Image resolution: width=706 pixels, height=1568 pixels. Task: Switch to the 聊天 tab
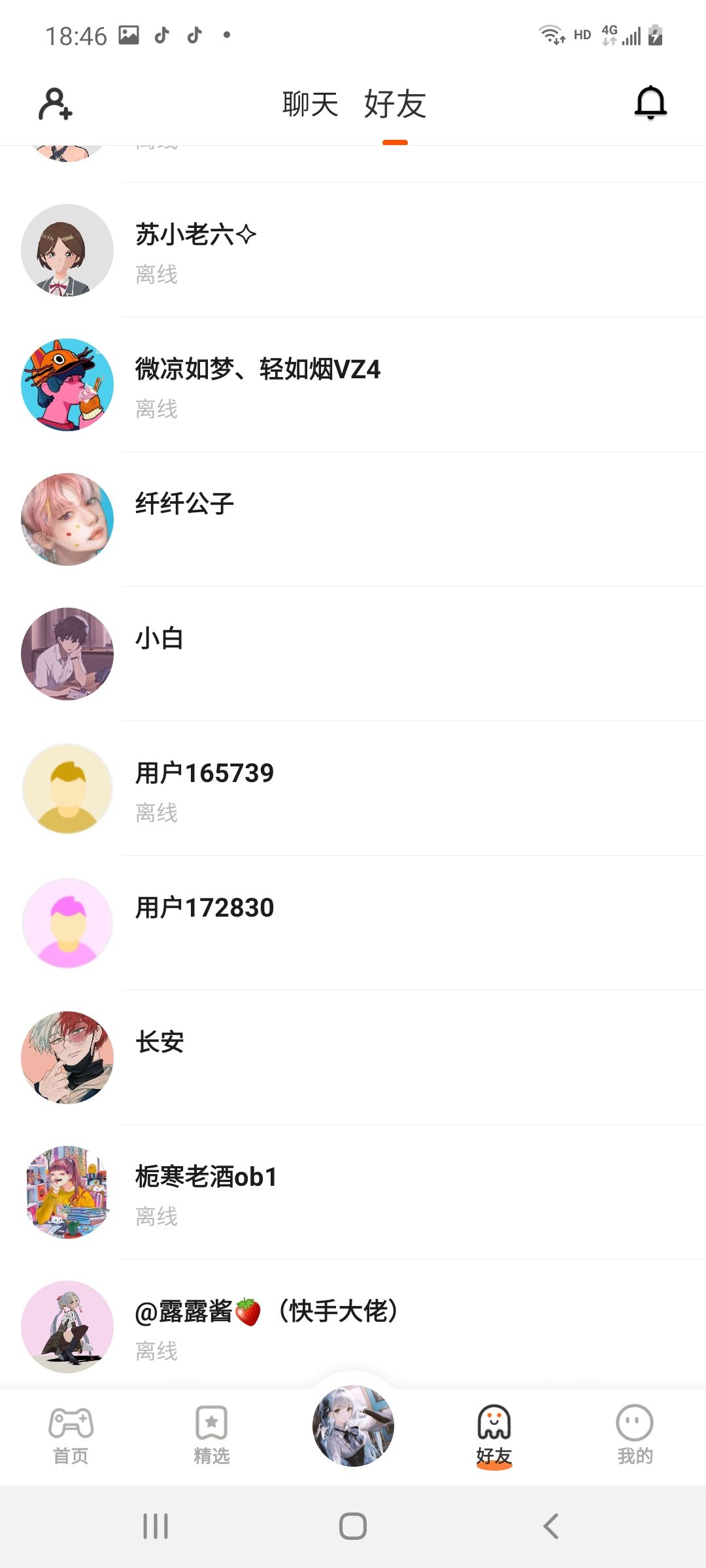point(310,105)
